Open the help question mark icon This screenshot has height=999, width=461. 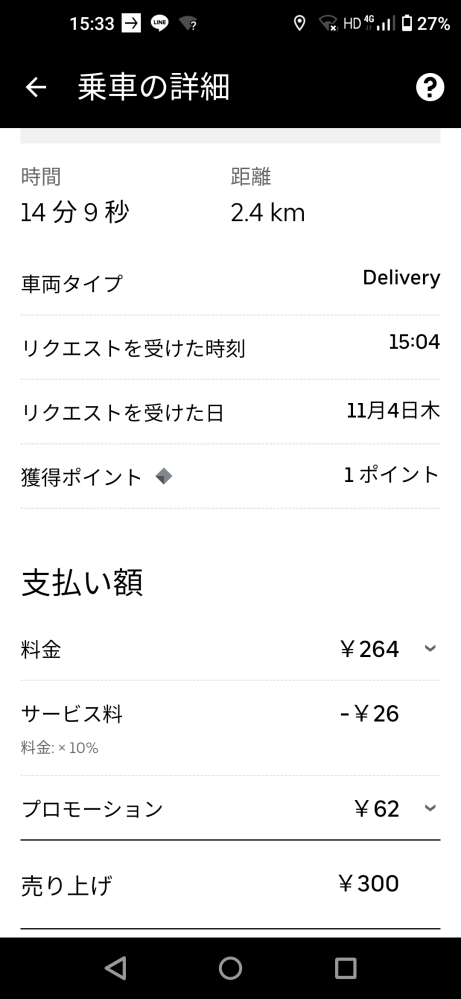pos(430,87)
